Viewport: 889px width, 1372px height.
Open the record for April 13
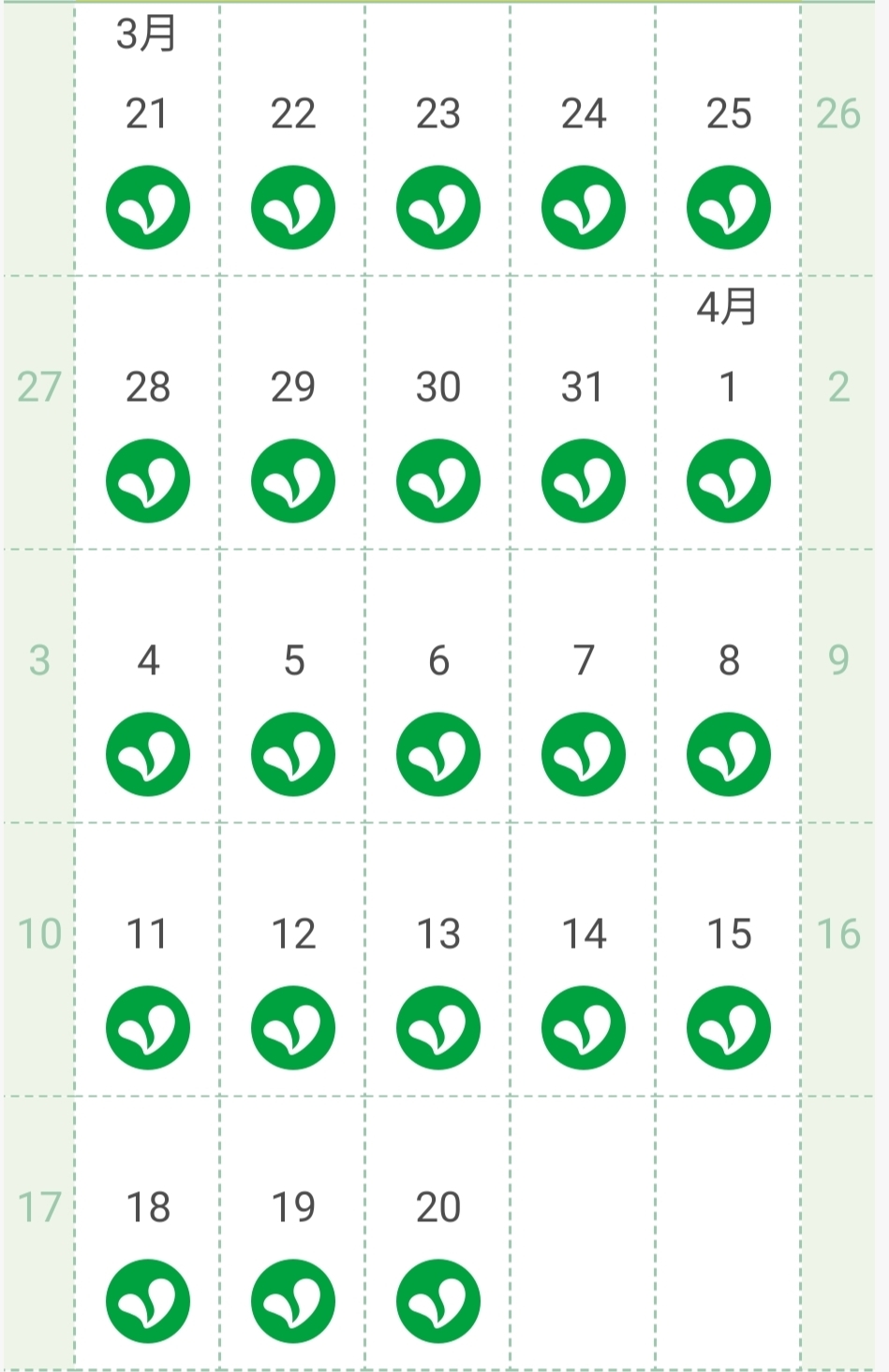click(437, 960)
